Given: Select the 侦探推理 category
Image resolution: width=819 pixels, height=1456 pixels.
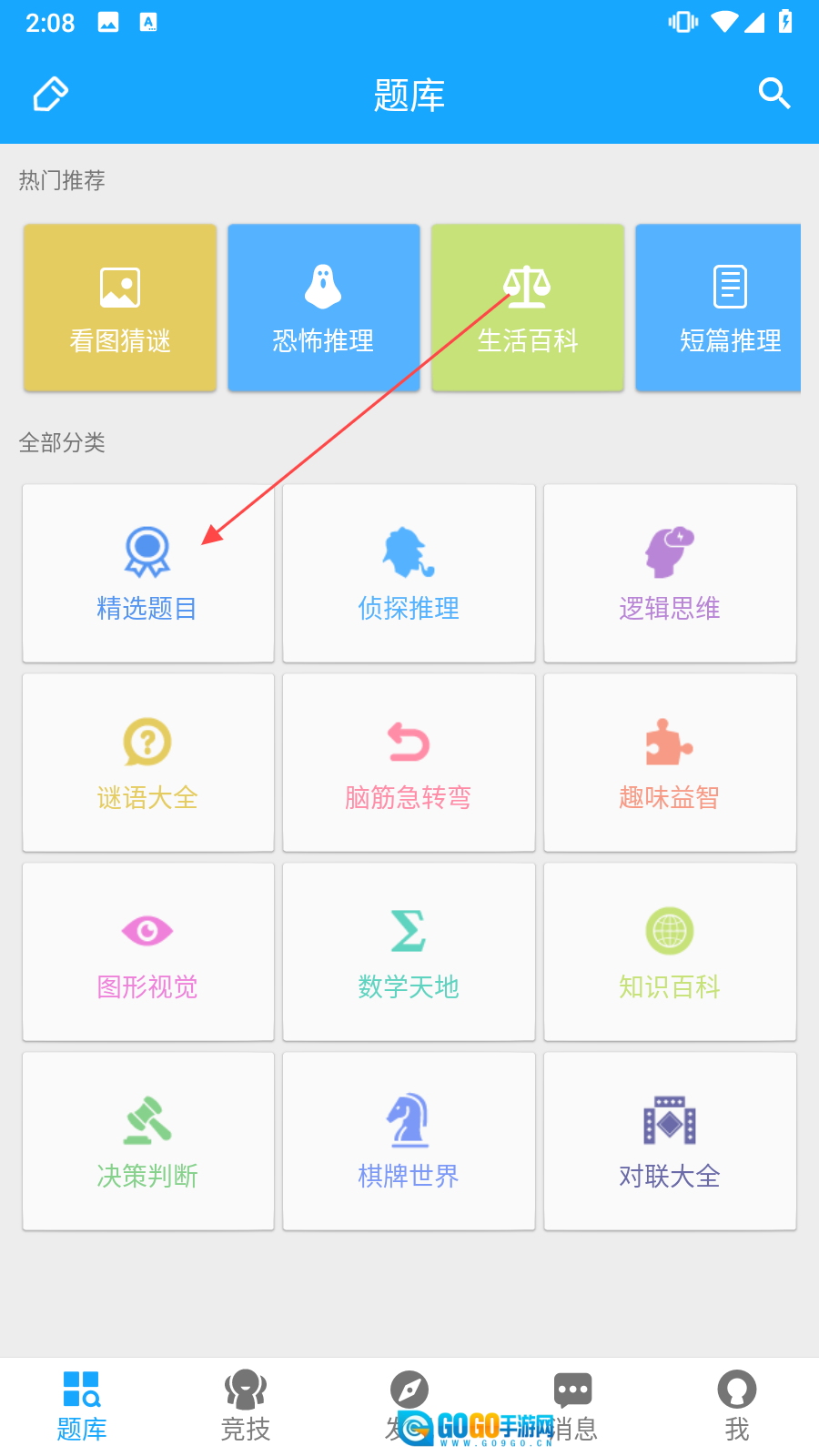Looking at the screenshot, I should tap(409, 573).
